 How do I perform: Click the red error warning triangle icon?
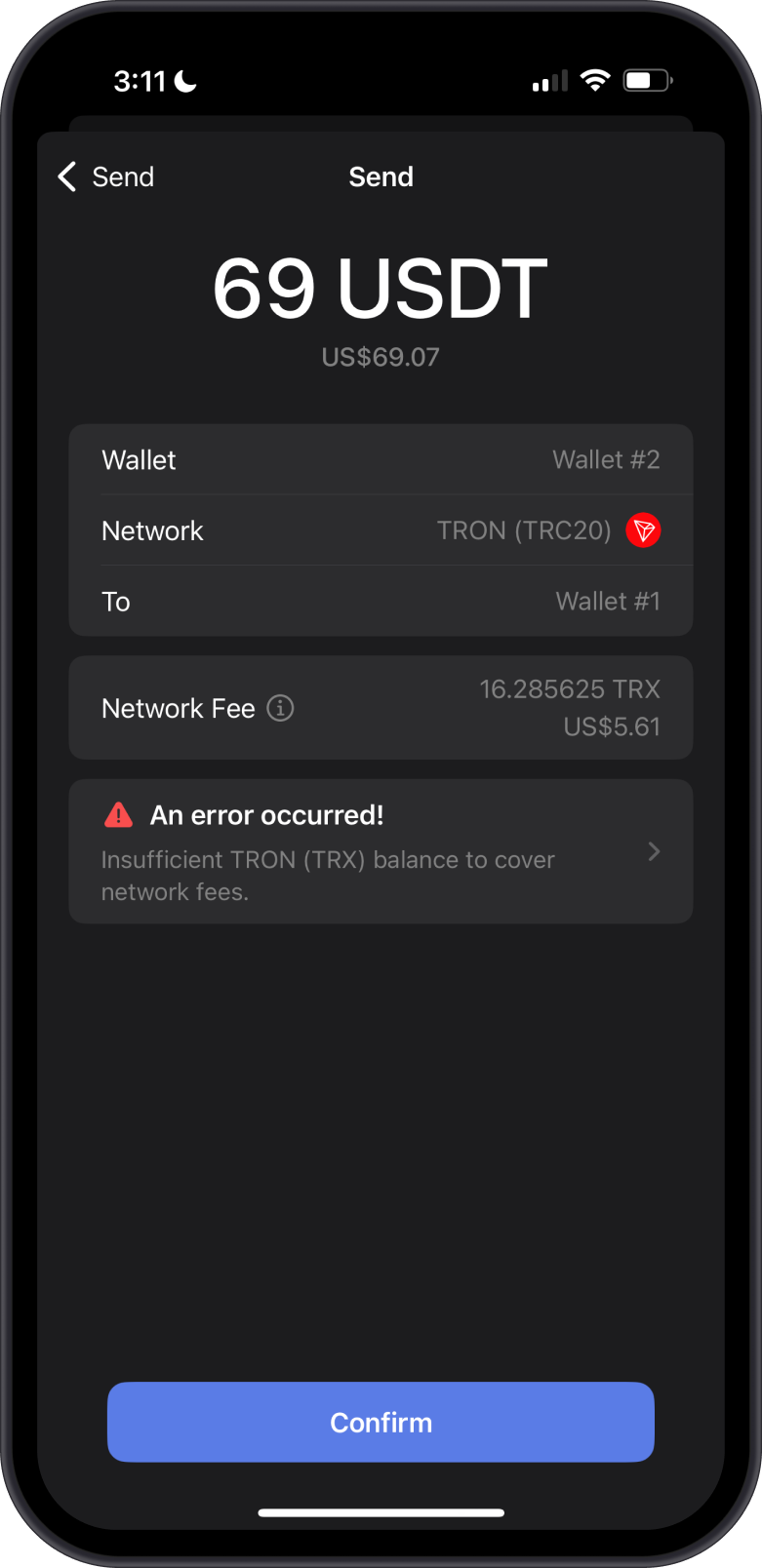coord(118,814)
